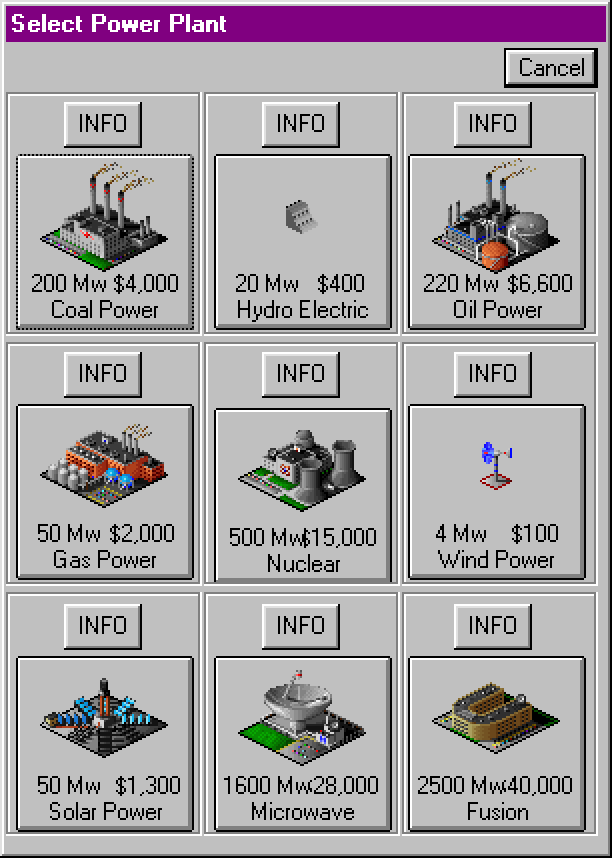The image size is (612, 858).
Task: Pick the Wind Power plant
Action: pyautogui.click(x=497, y=491)
